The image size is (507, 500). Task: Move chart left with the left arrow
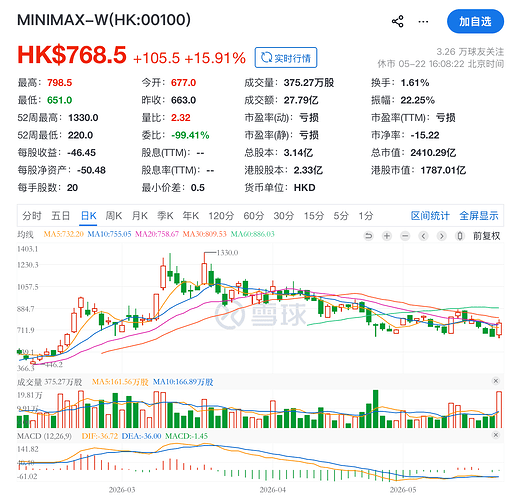pos(423,236)
